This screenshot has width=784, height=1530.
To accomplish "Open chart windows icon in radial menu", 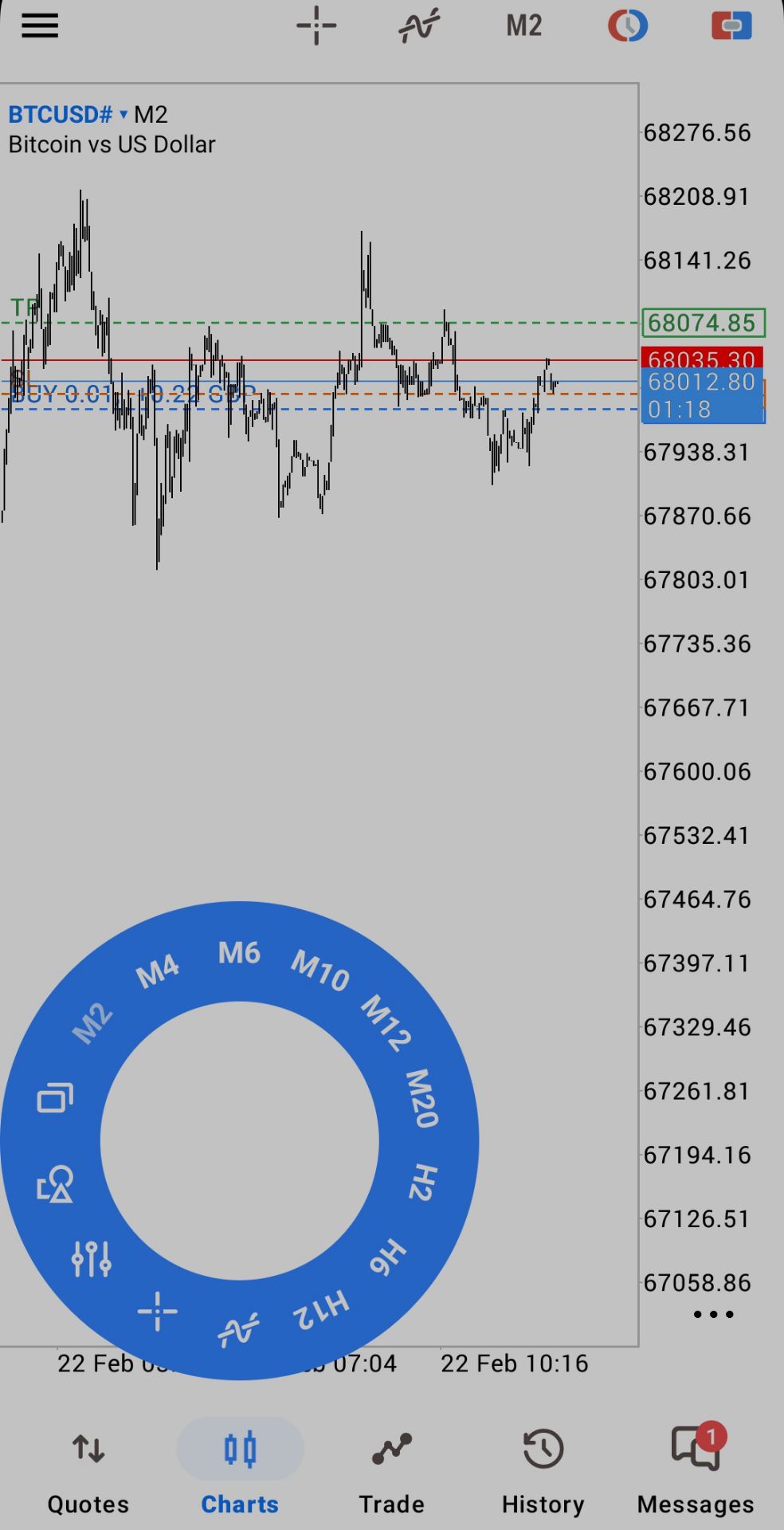I will pos(55,1098).
